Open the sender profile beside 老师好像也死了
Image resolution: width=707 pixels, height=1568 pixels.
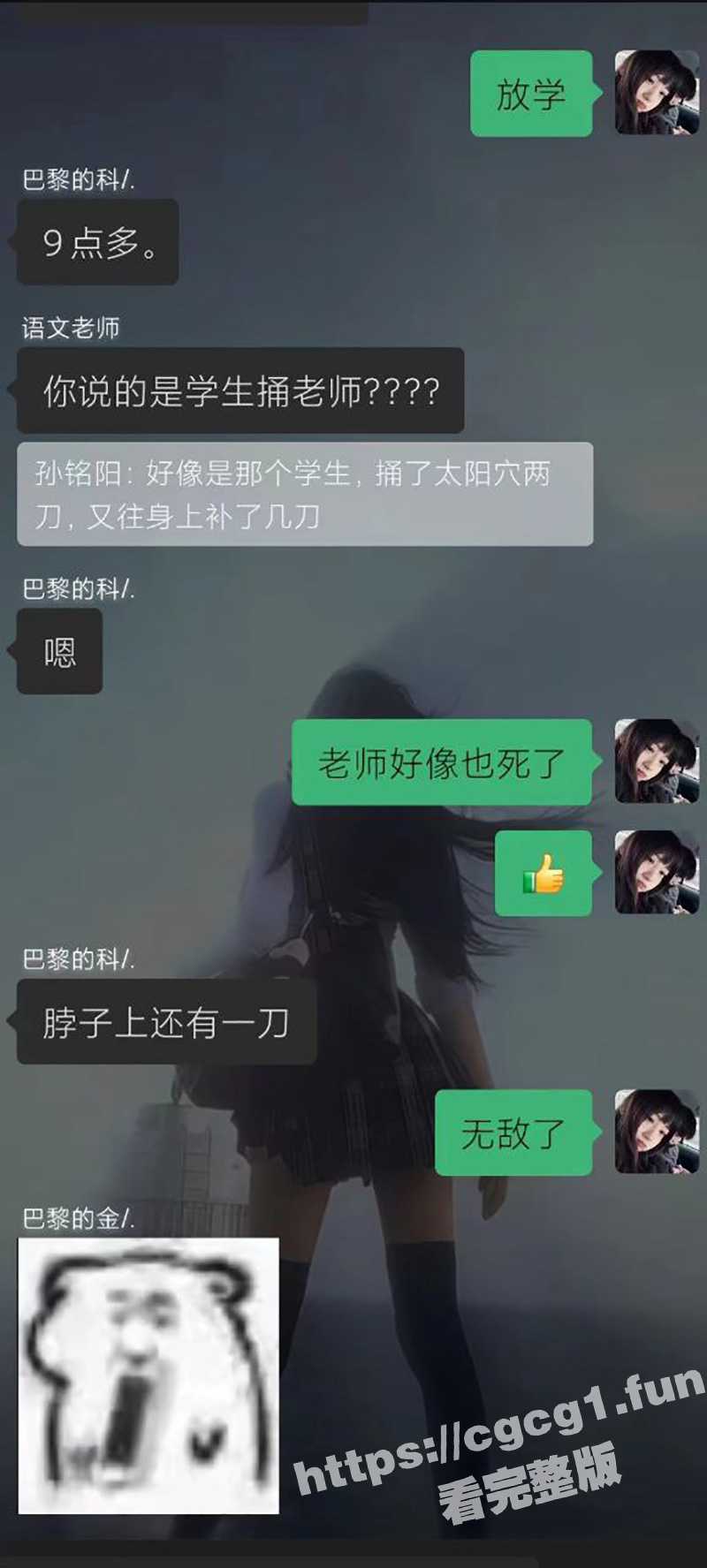tap(656, 761)
